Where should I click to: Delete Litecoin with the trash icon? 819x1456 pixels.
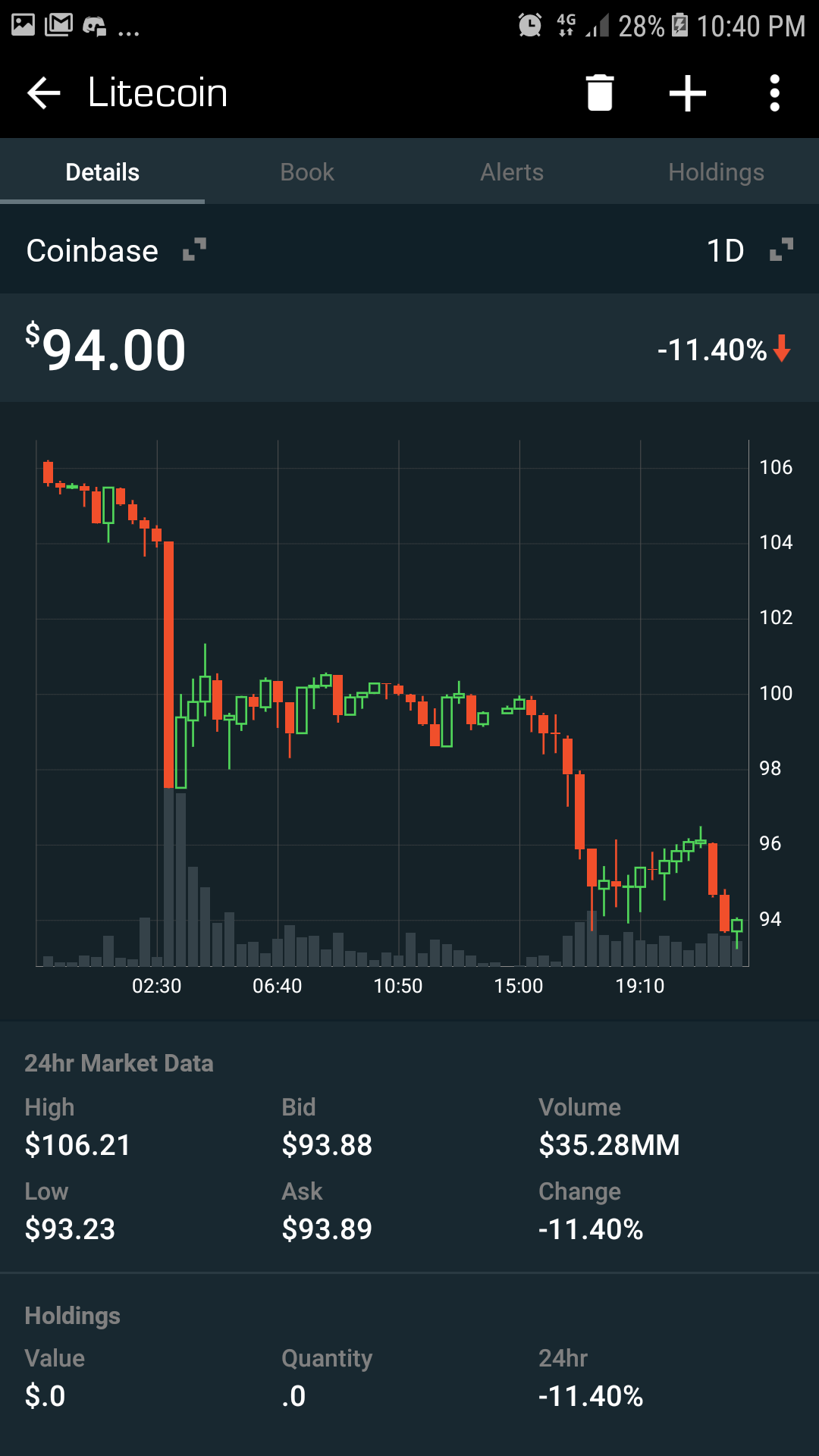pos(599,93)
